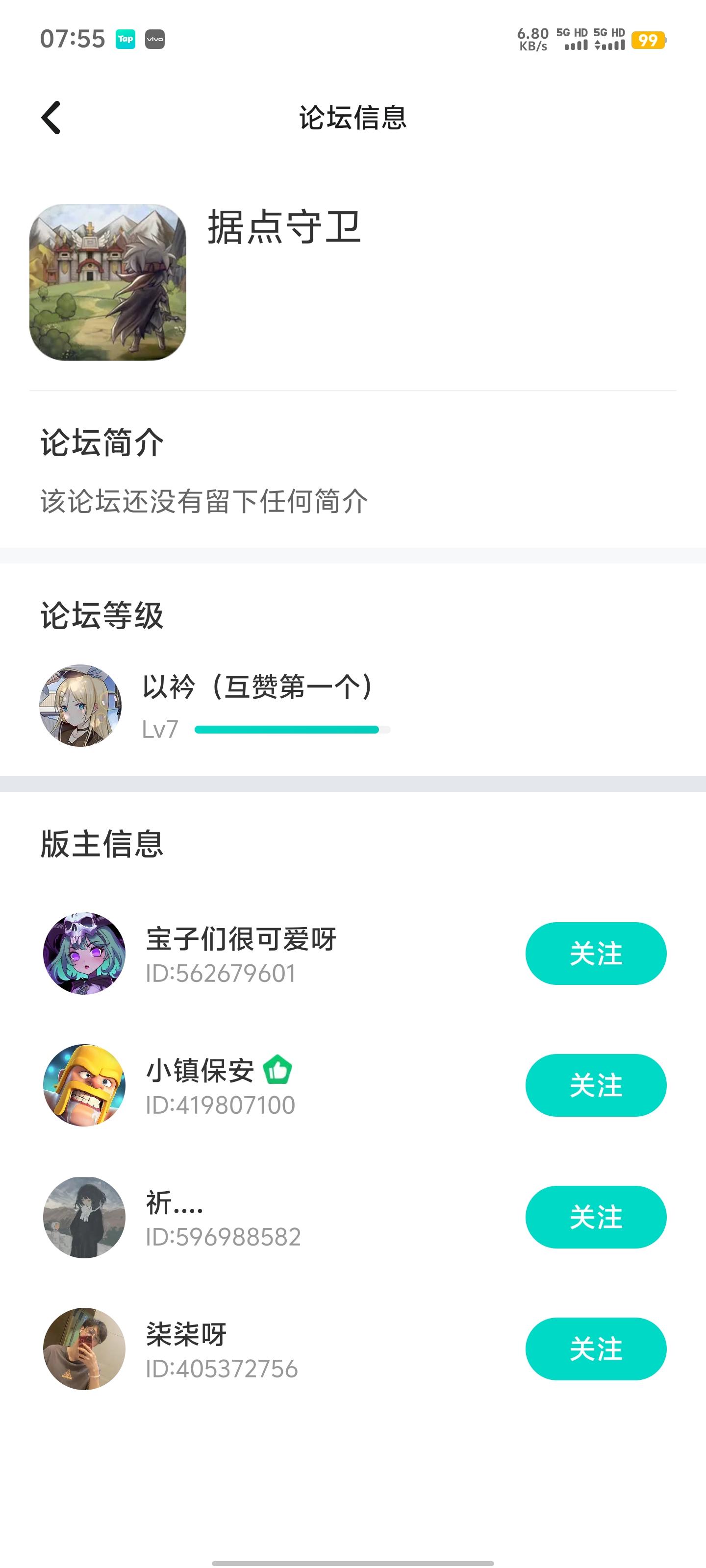Follow the moderator 柒柒呀

coord(595,1350)
